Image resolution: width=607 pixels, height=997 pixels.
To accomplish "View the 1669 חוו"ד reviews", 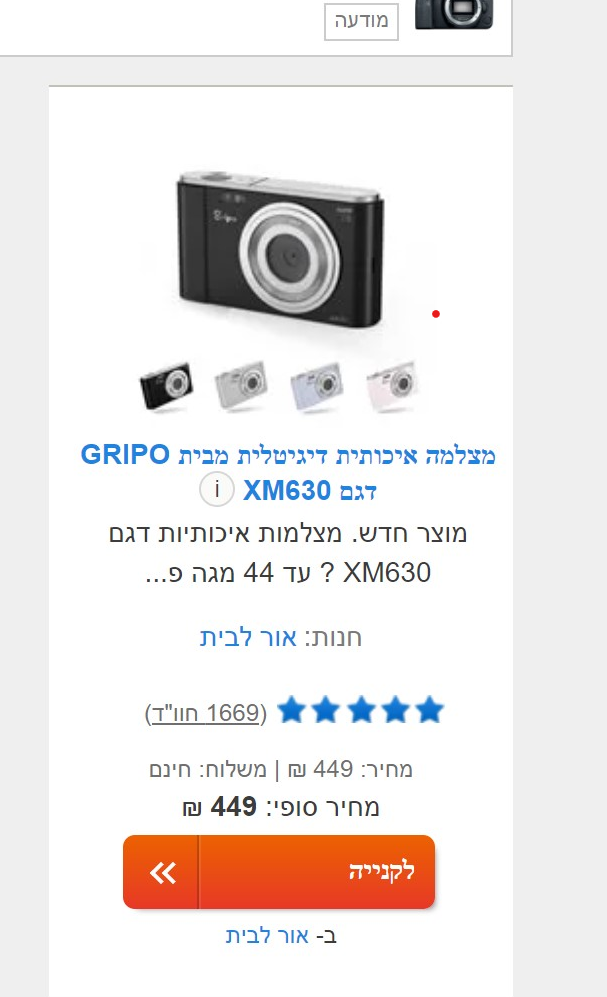I will point(207,713).
